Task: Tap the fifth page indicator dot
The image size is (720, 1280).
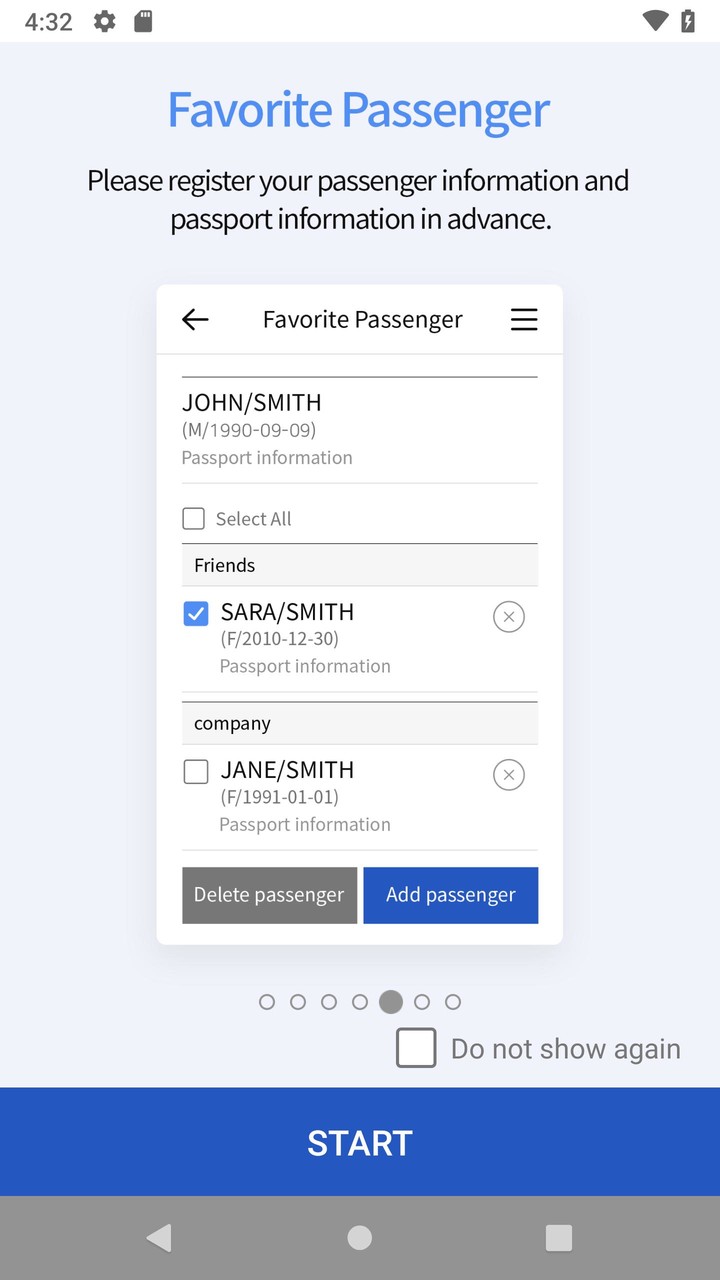Action: [391, 1001]
